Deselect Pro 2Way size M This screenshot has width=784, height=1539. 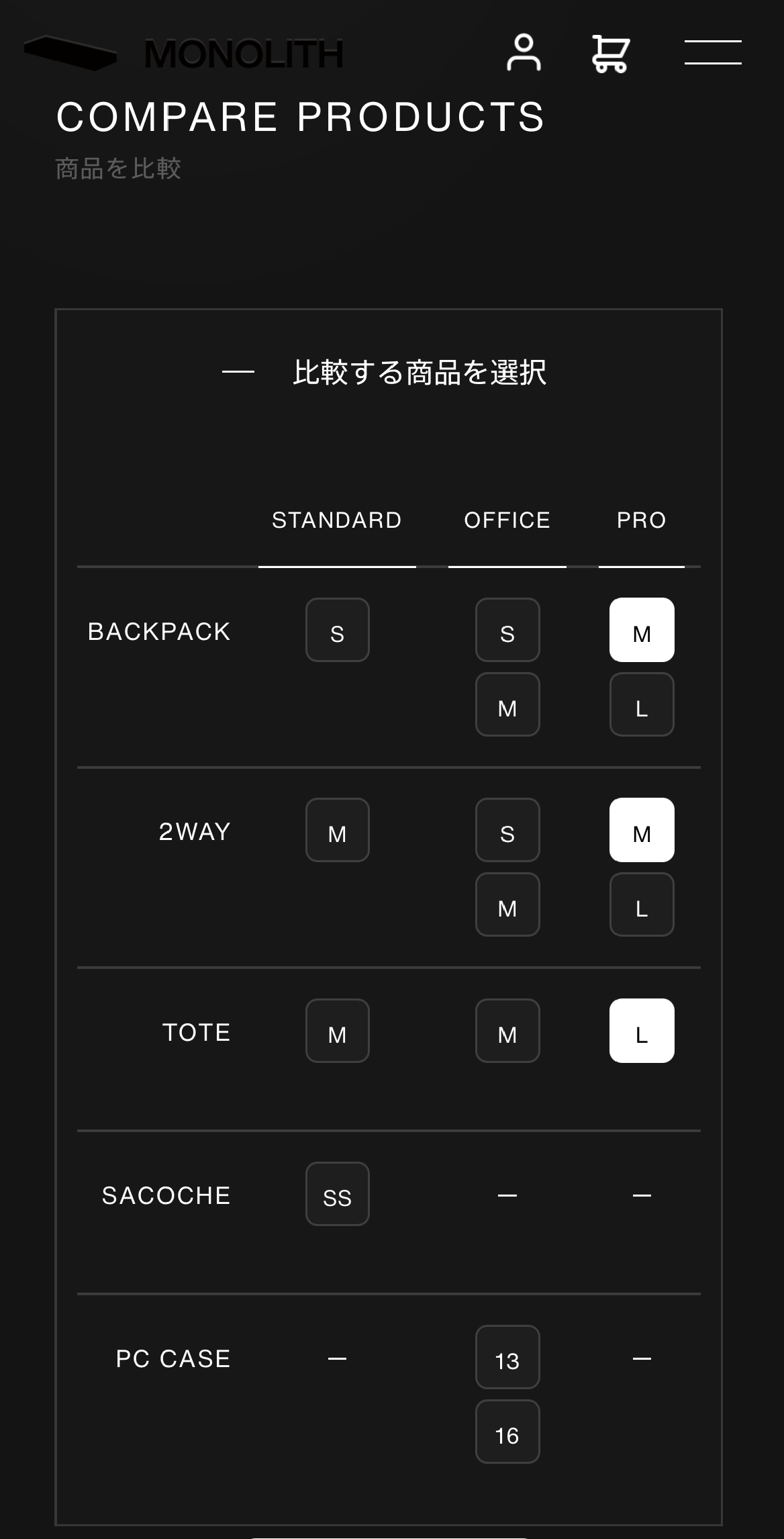(x=642, y=830)
